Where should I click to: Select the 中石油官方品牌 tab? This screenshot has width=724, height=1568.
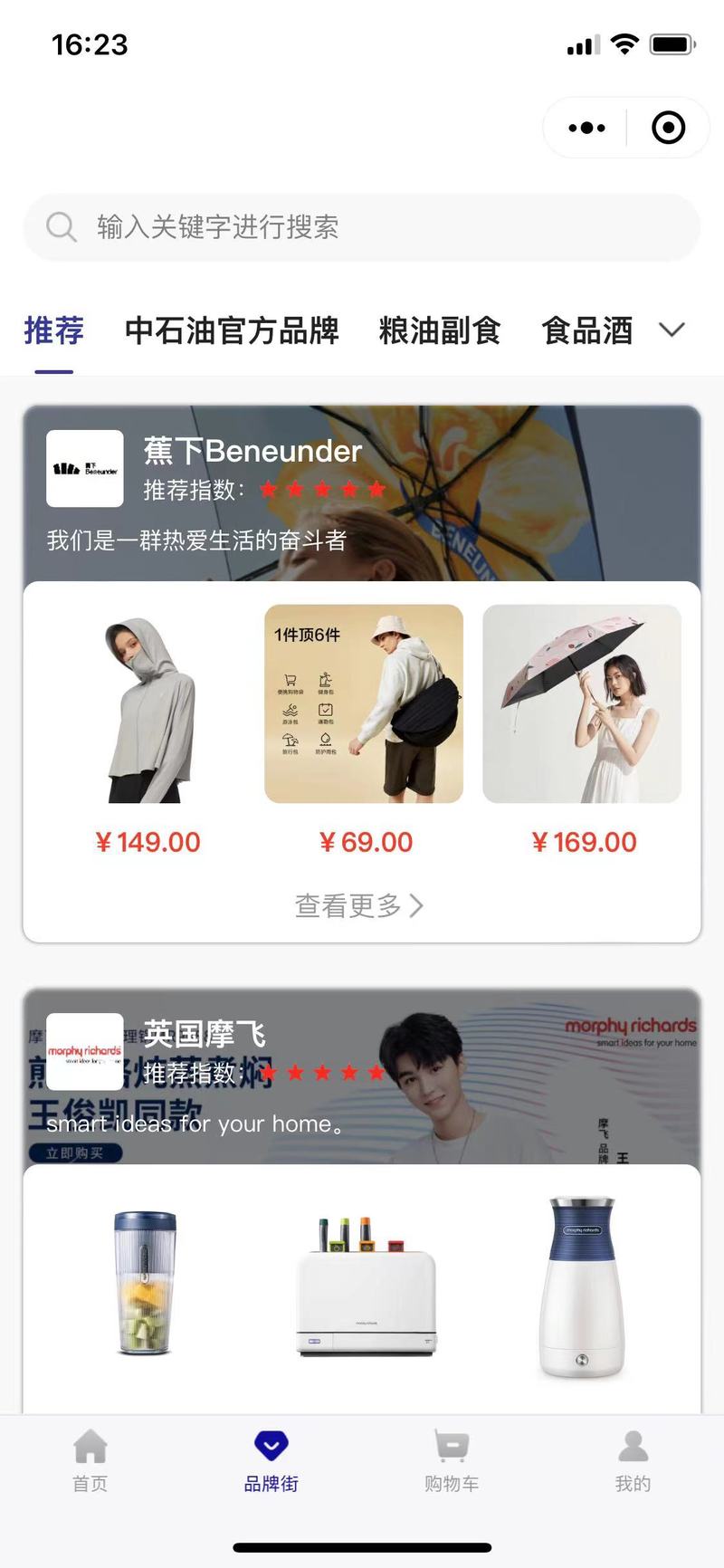232,330
